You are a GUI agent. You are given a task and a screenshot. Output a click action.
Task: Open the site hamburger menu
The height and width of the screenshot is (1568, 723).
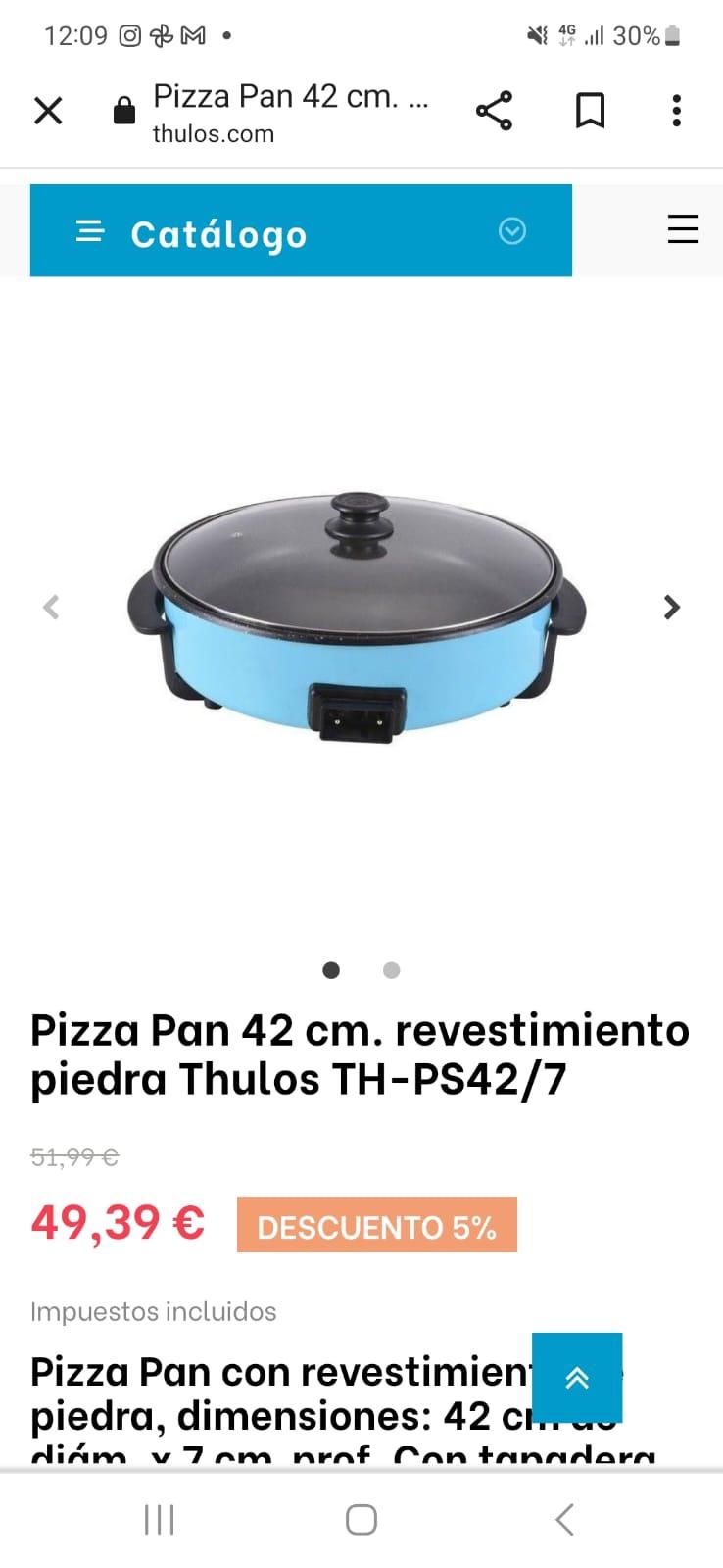682,229
